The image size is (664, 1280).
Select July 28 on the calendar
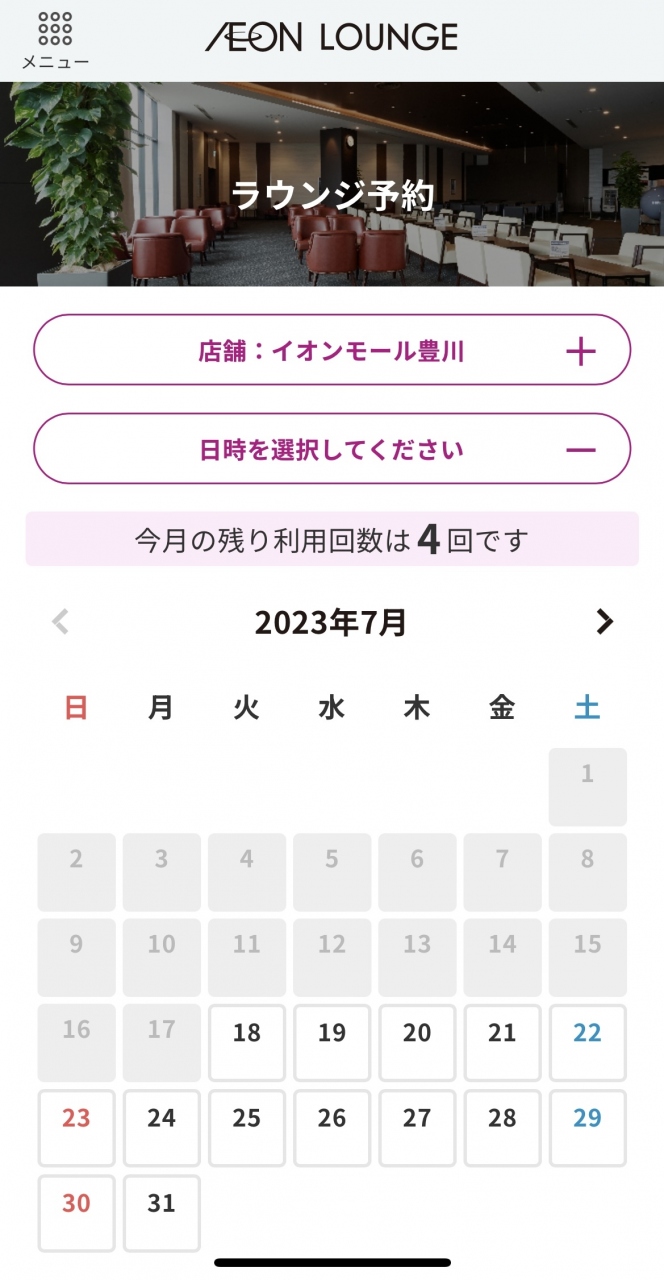(x=502, y=1128)
